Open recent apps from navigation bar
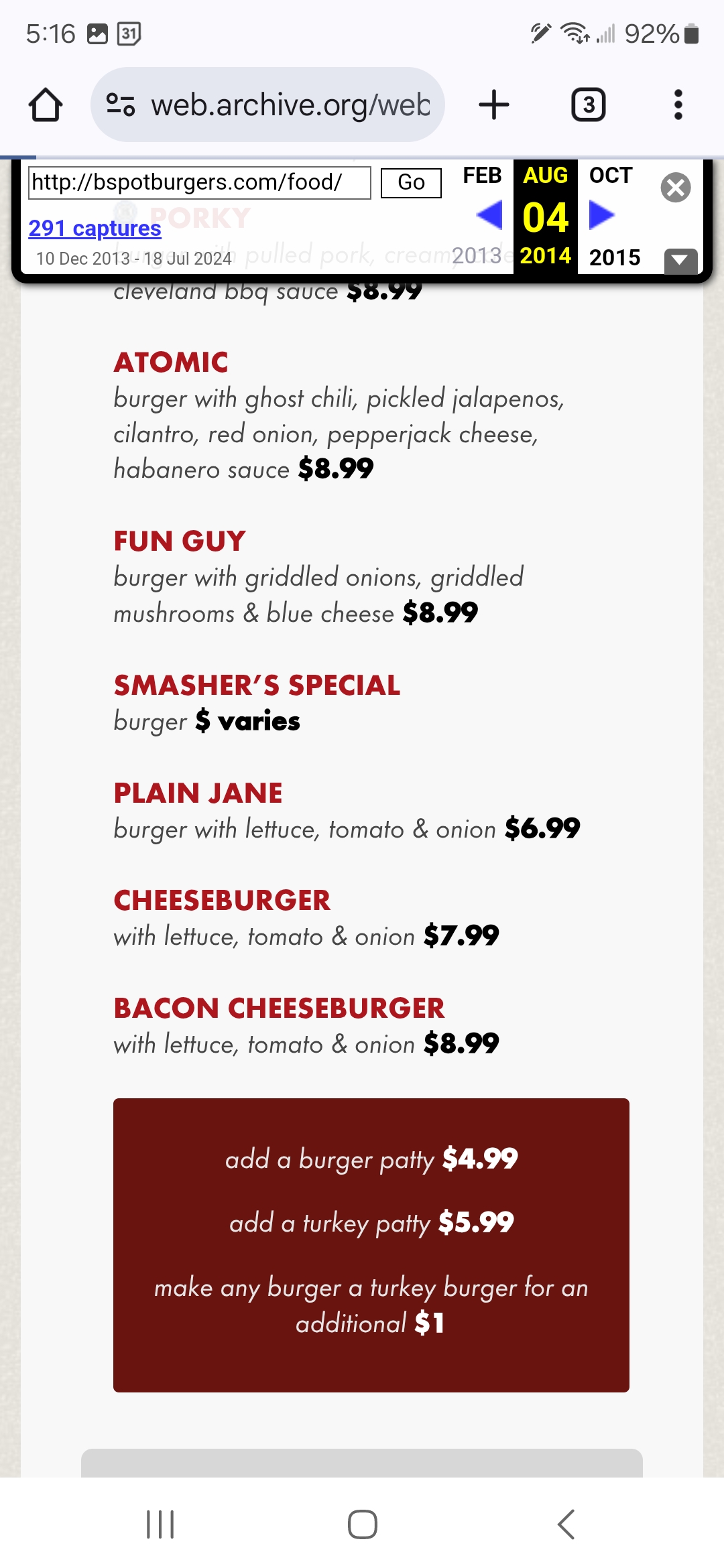The width and height of the screenshot is (724, 1568). pyautogui.click(x=160, y=1524)
